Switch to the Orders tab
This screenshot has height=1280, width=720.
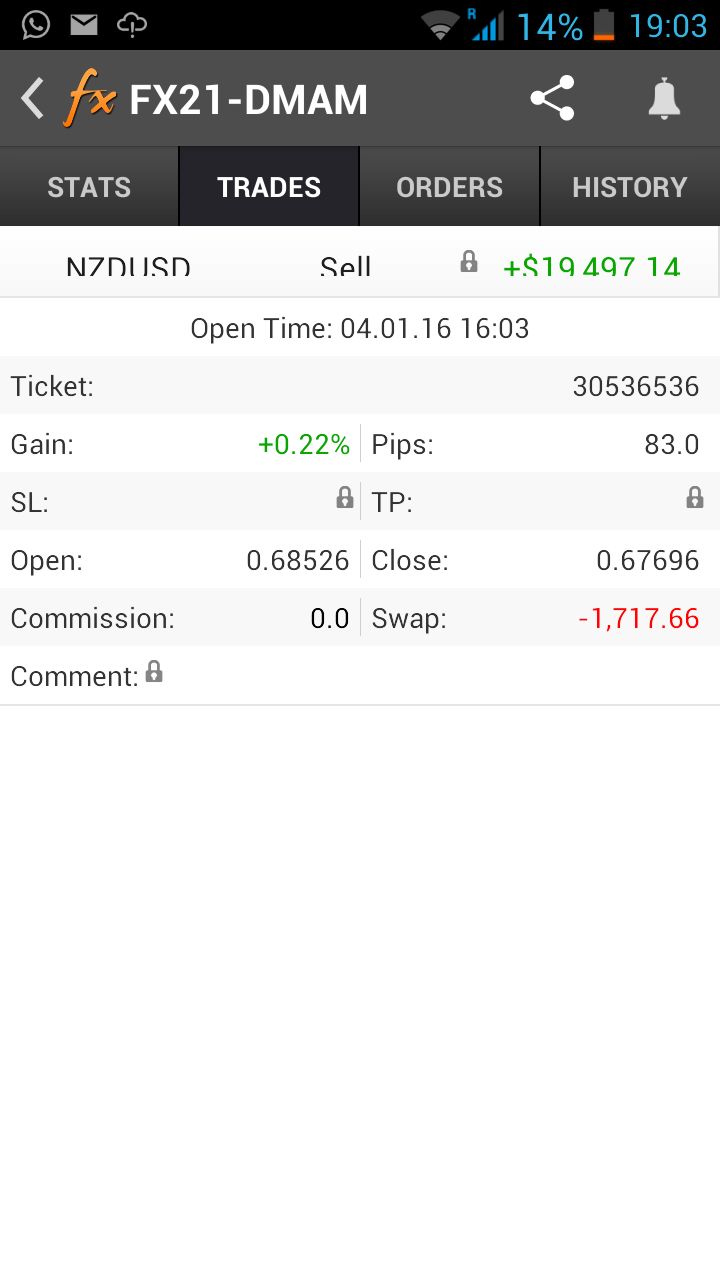449,187
